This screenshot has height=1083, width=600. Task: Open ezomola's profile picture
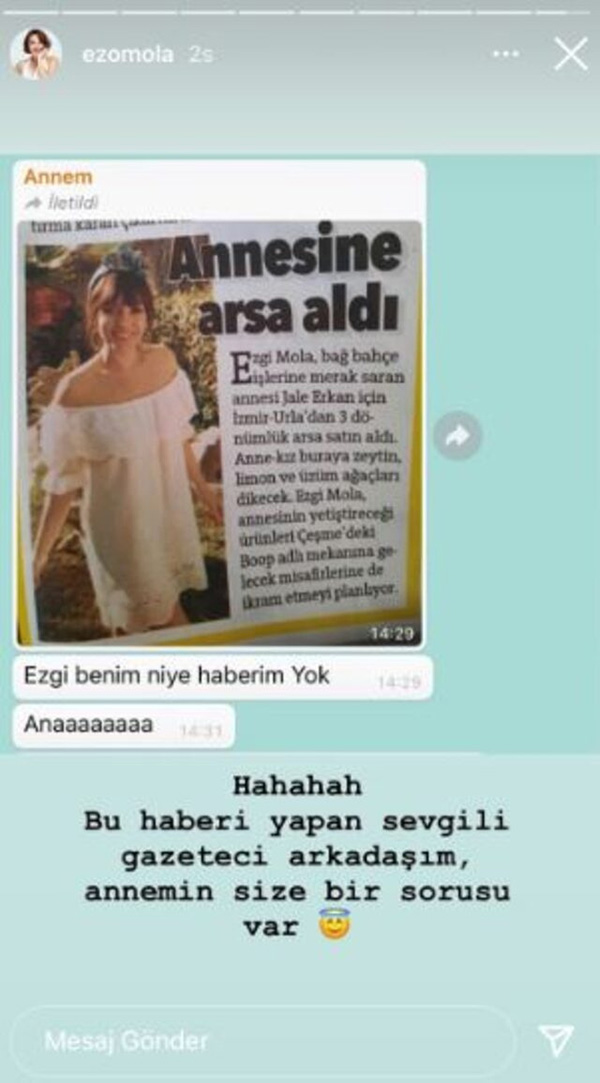(35, 54)
